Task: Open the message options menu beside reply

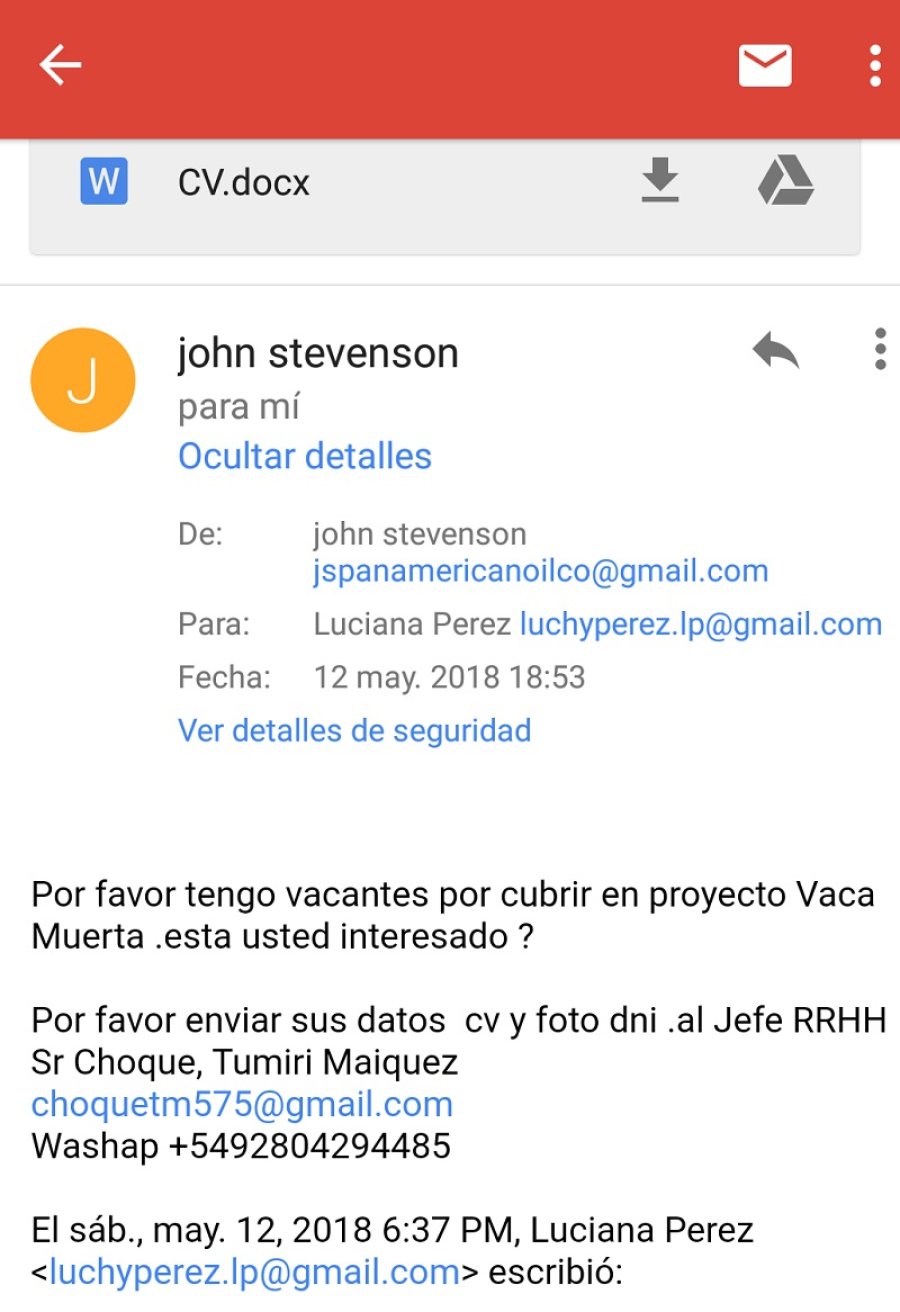Action: coord(879,350)
